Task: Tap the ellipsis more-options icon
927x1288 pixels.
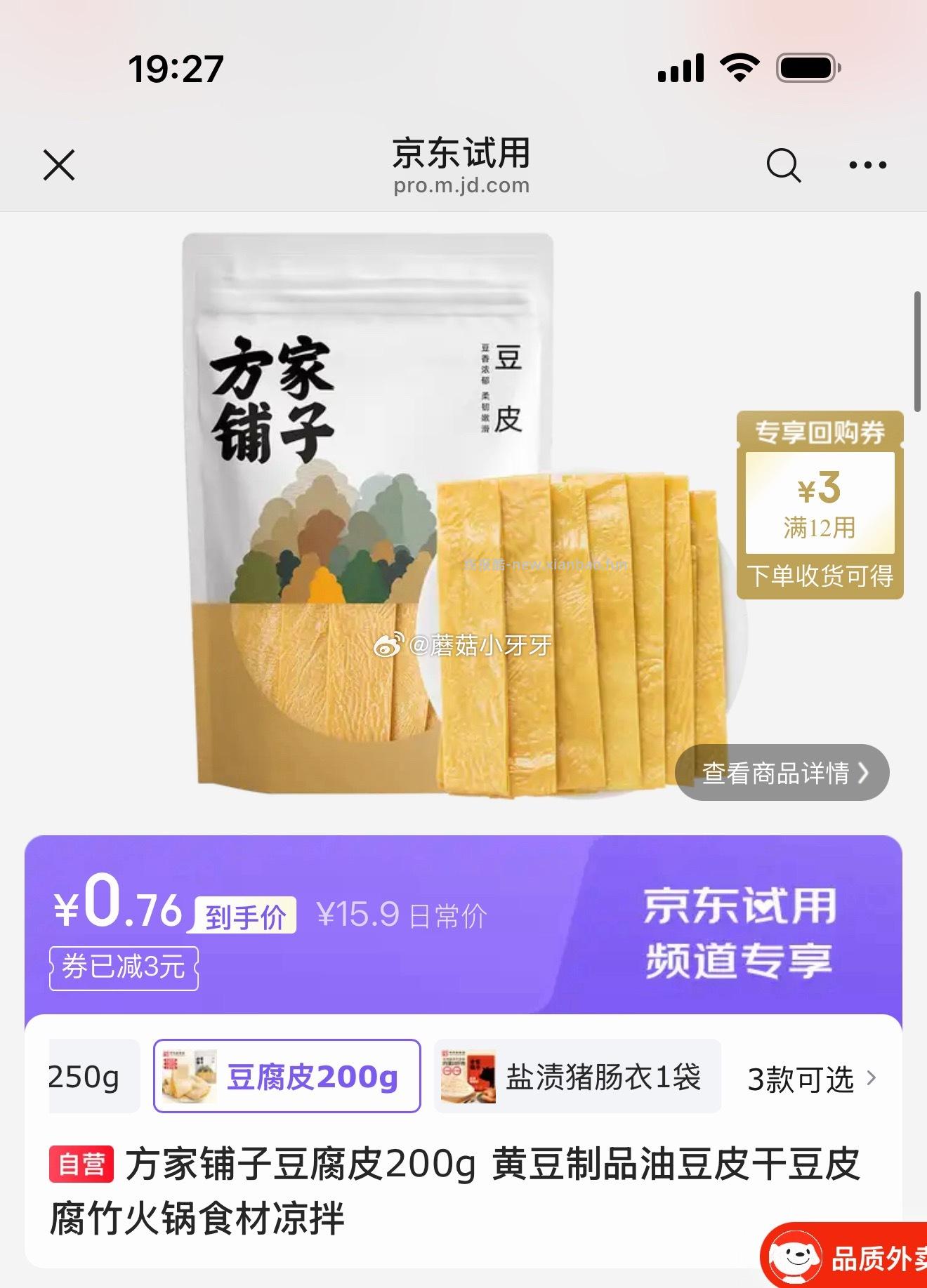Action: 869,164
